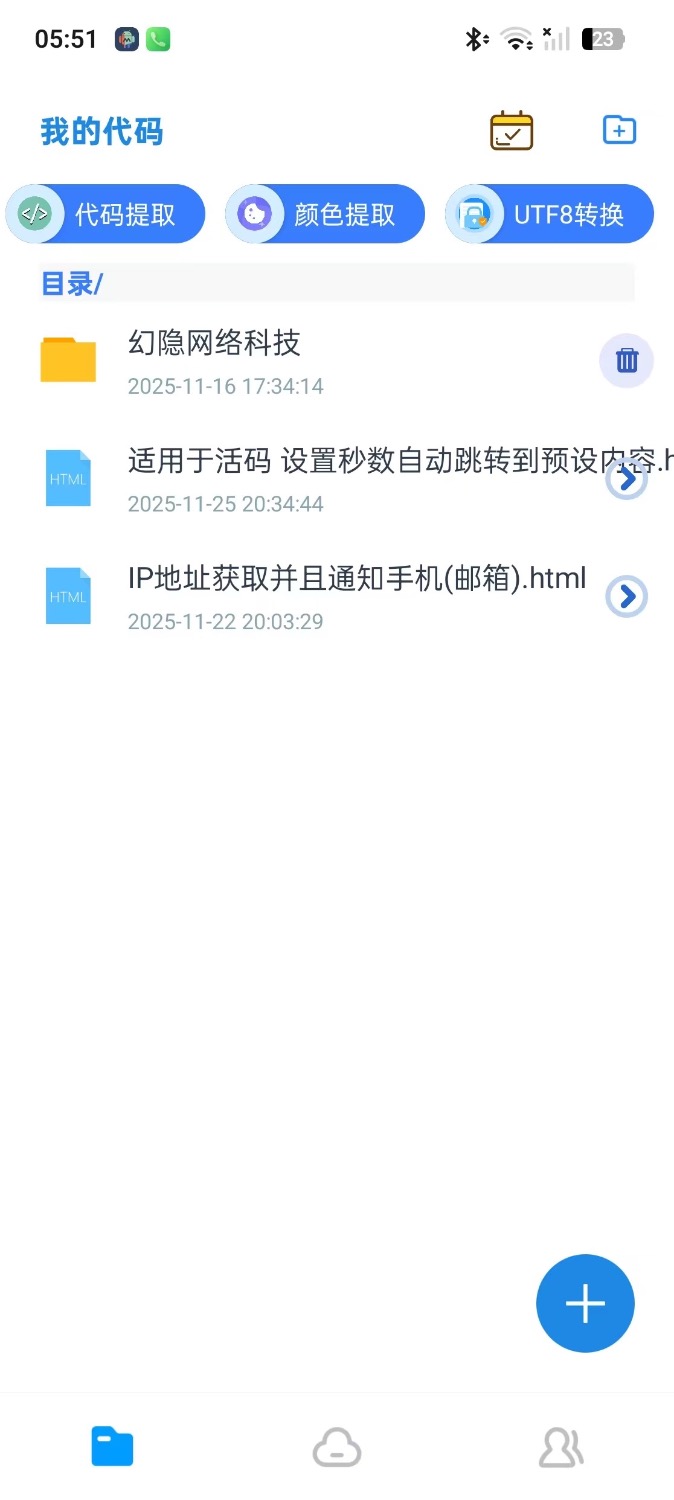The height and width of the screenshot is (1500, 674).
Task: Create a new folder
Action: (619, 130)
